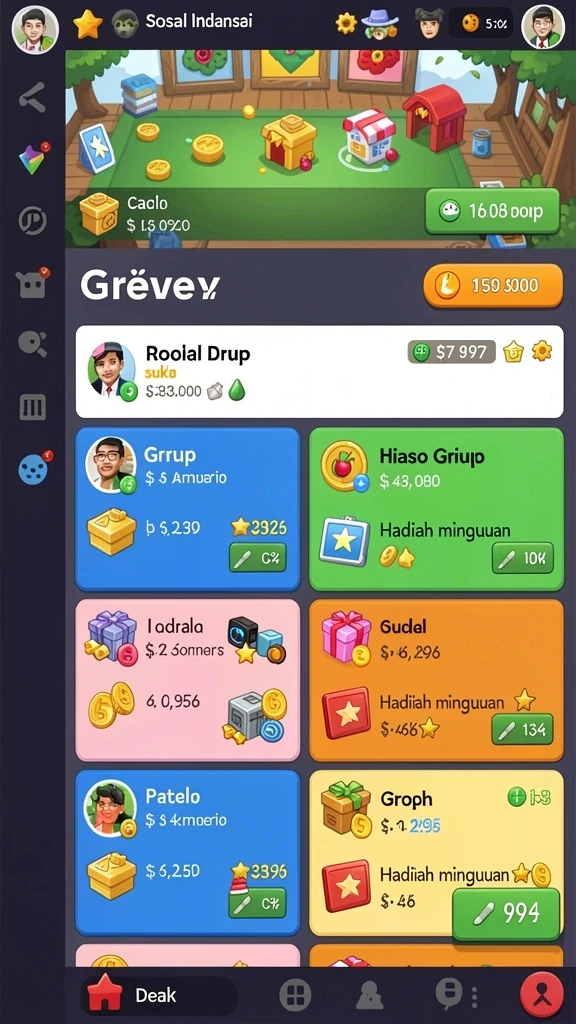Open the robot icon in the sidebar
Screen dimensions: 576x1024
click(x=33, y=283)
